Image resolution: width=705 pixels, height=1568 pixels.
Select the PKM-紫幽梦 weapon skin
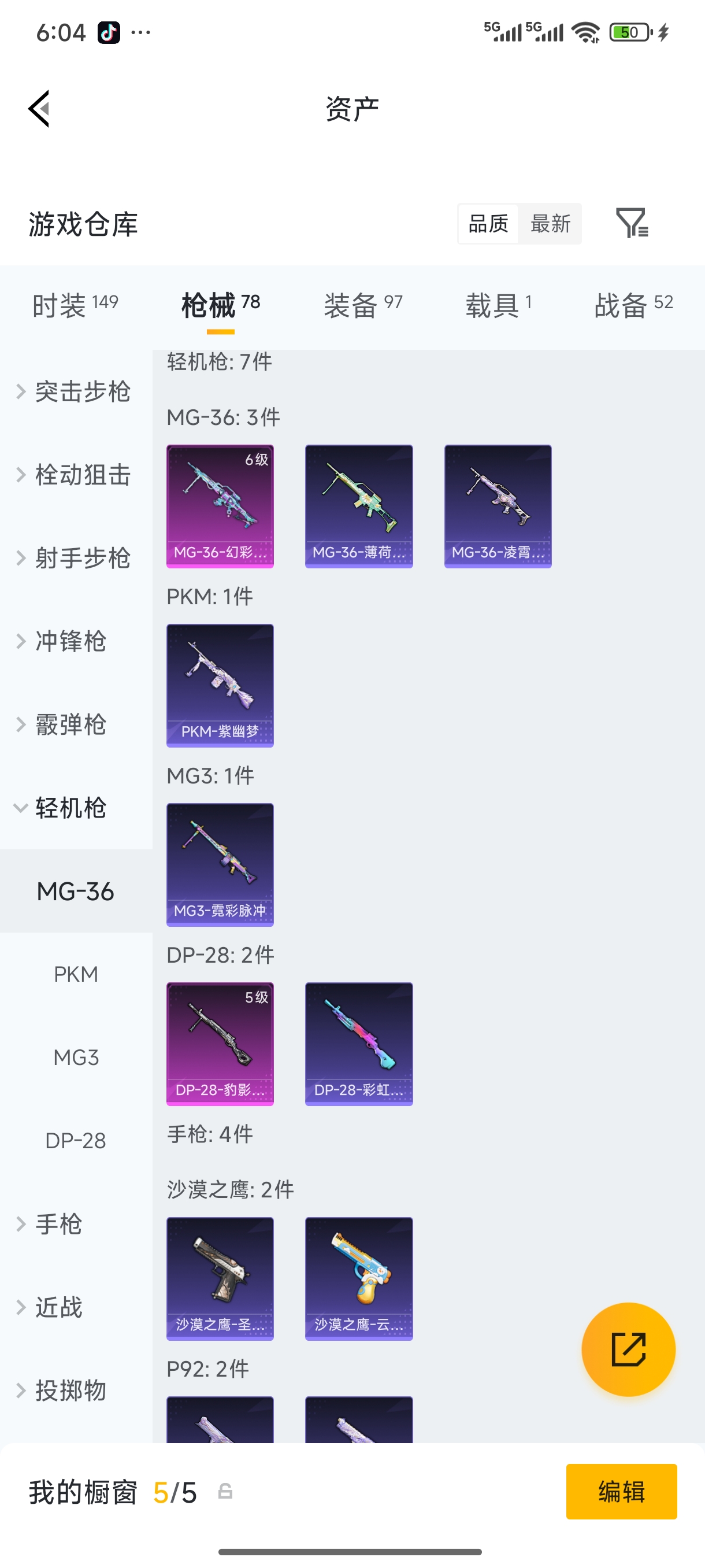click(x=220, y=685)
